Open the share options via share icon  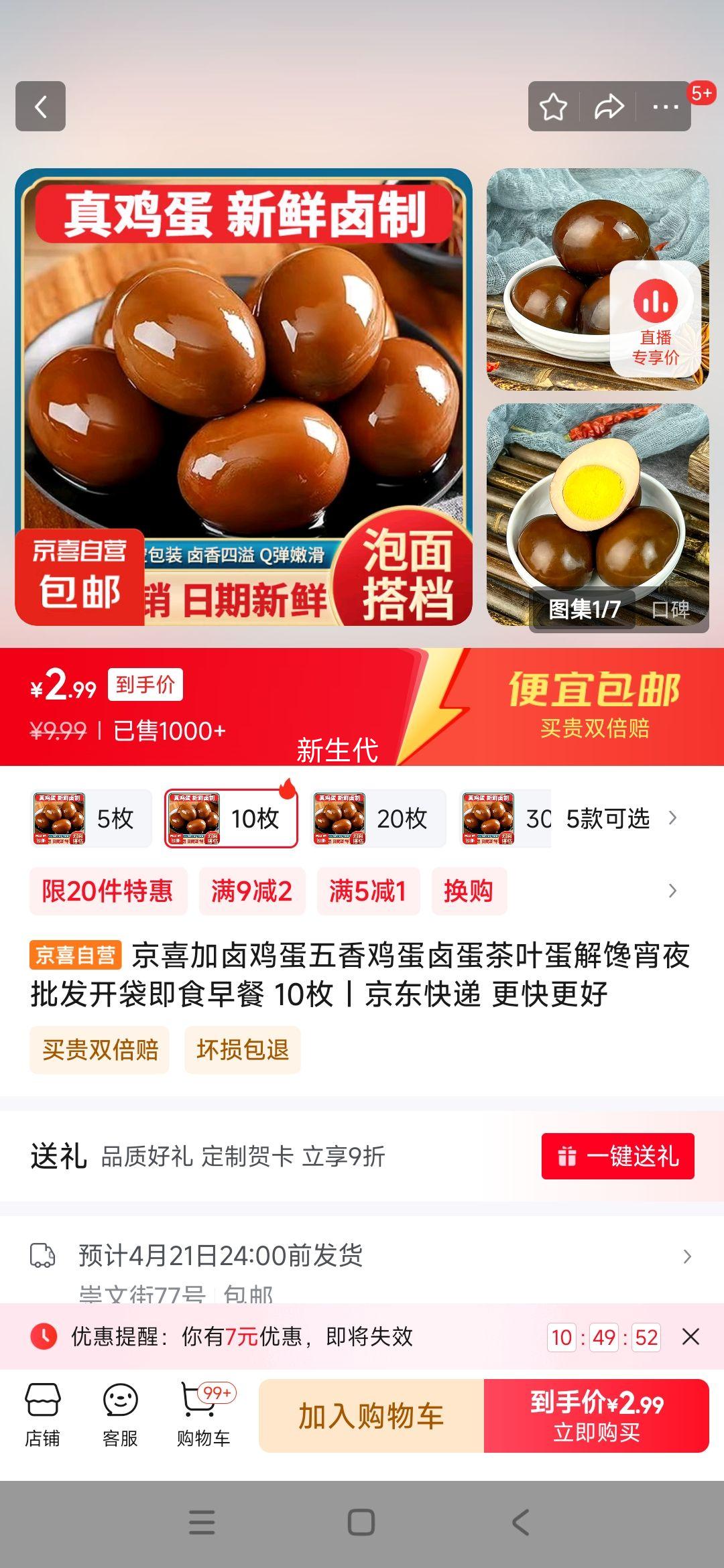click(609, 105)
